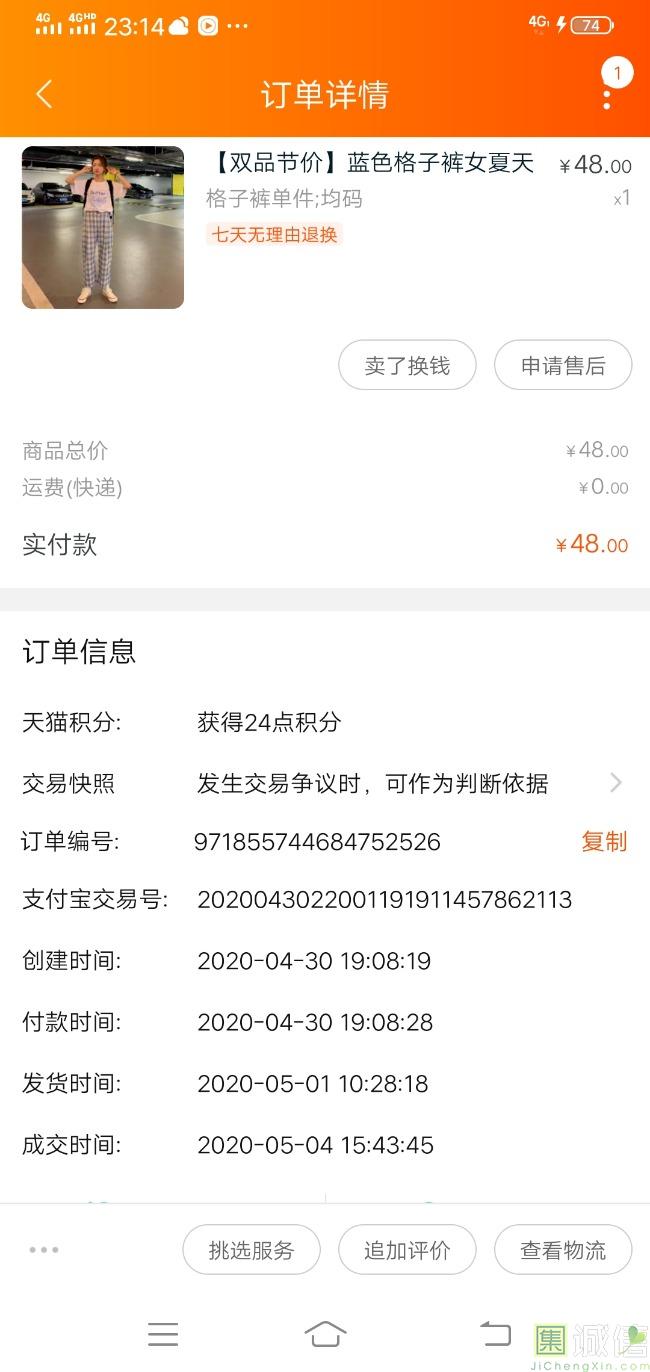Open the blue plaid pants product thumbnail
650x1372 pixels.
tap(103, 227)
